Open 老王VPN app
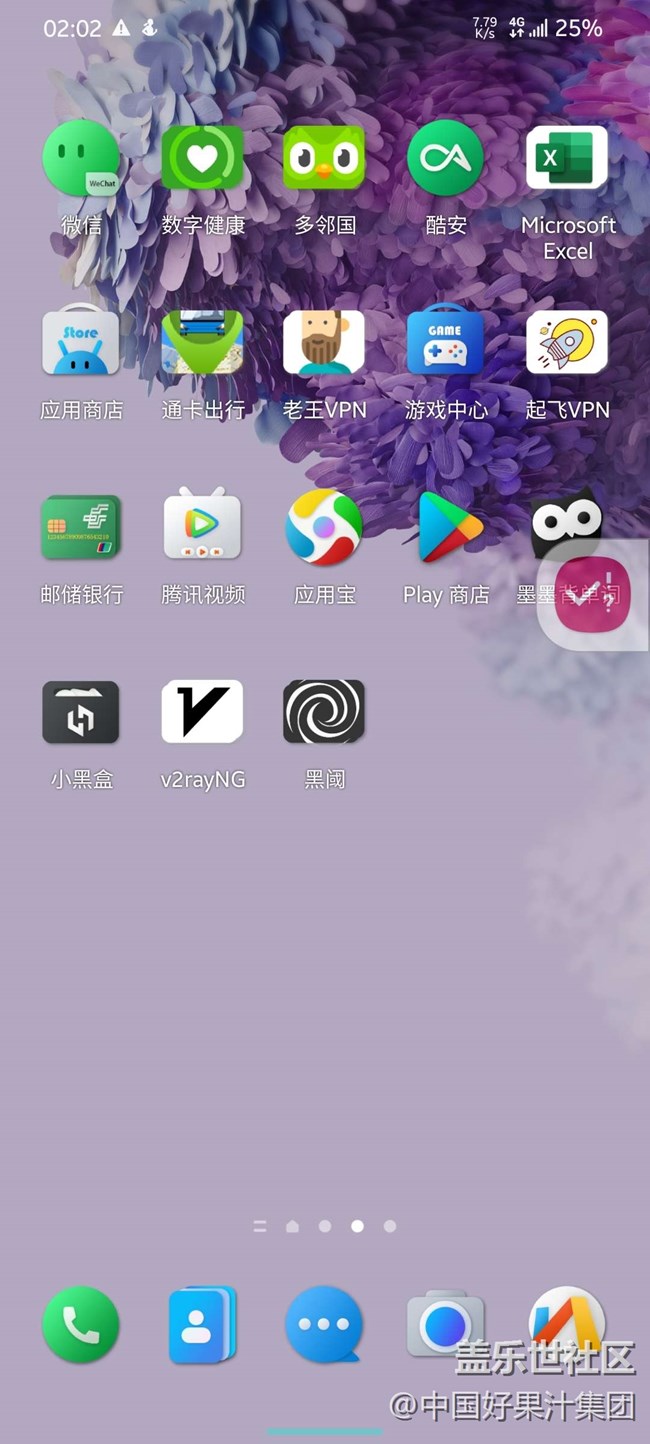 pyautogui.click(x=324, y=343)
